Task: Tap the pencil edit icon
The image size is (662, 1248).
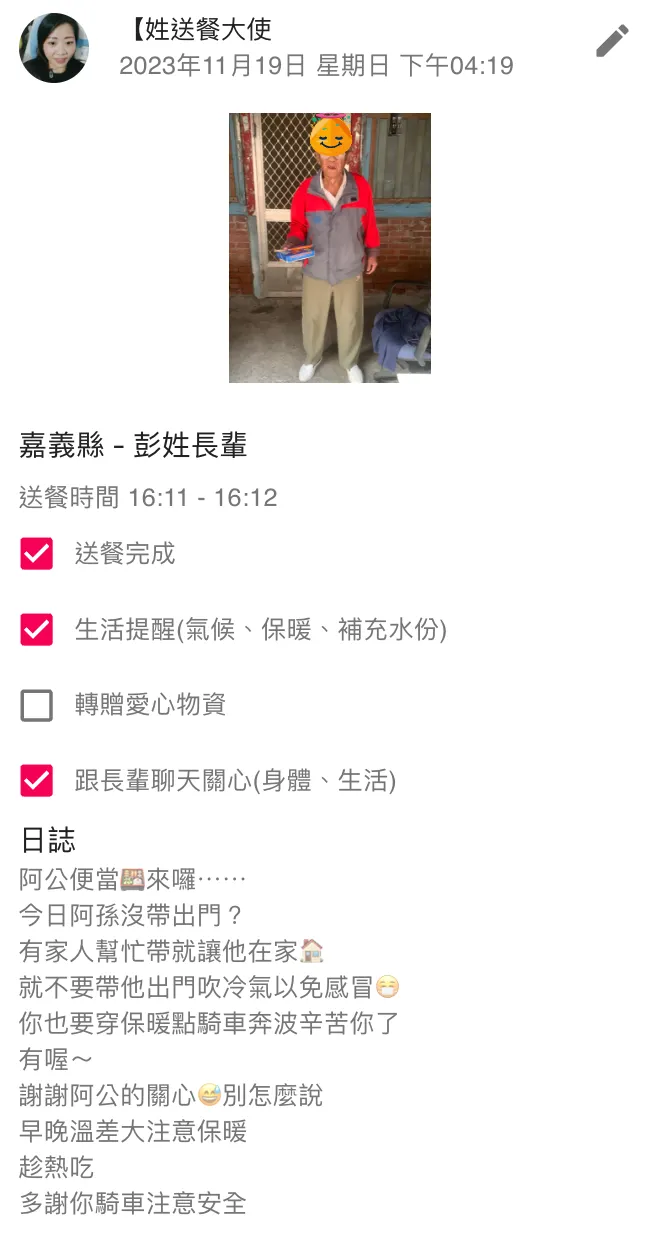Action: click(612, 41)
